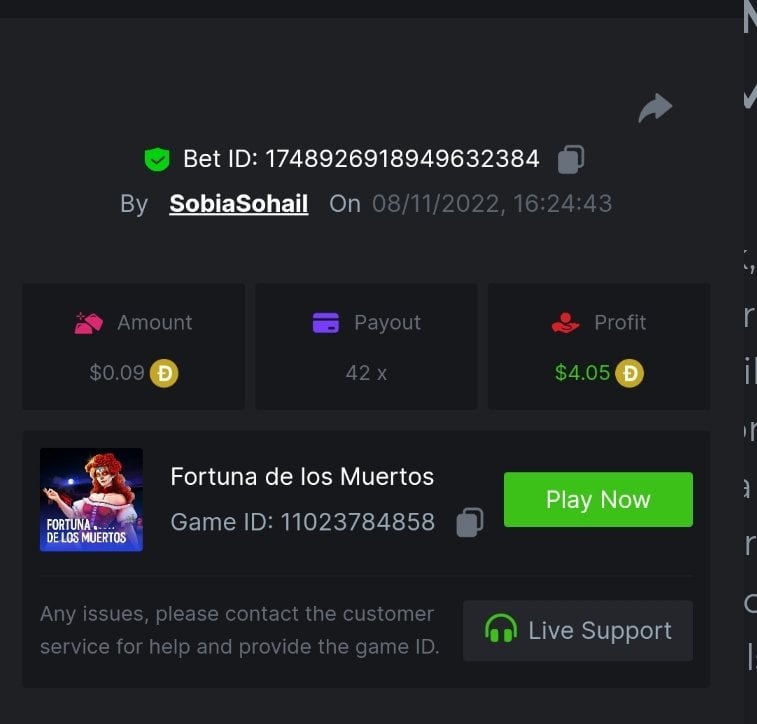
Task: Tap Play Now for Fortuna de los Muertos
Action: [598, 500]
